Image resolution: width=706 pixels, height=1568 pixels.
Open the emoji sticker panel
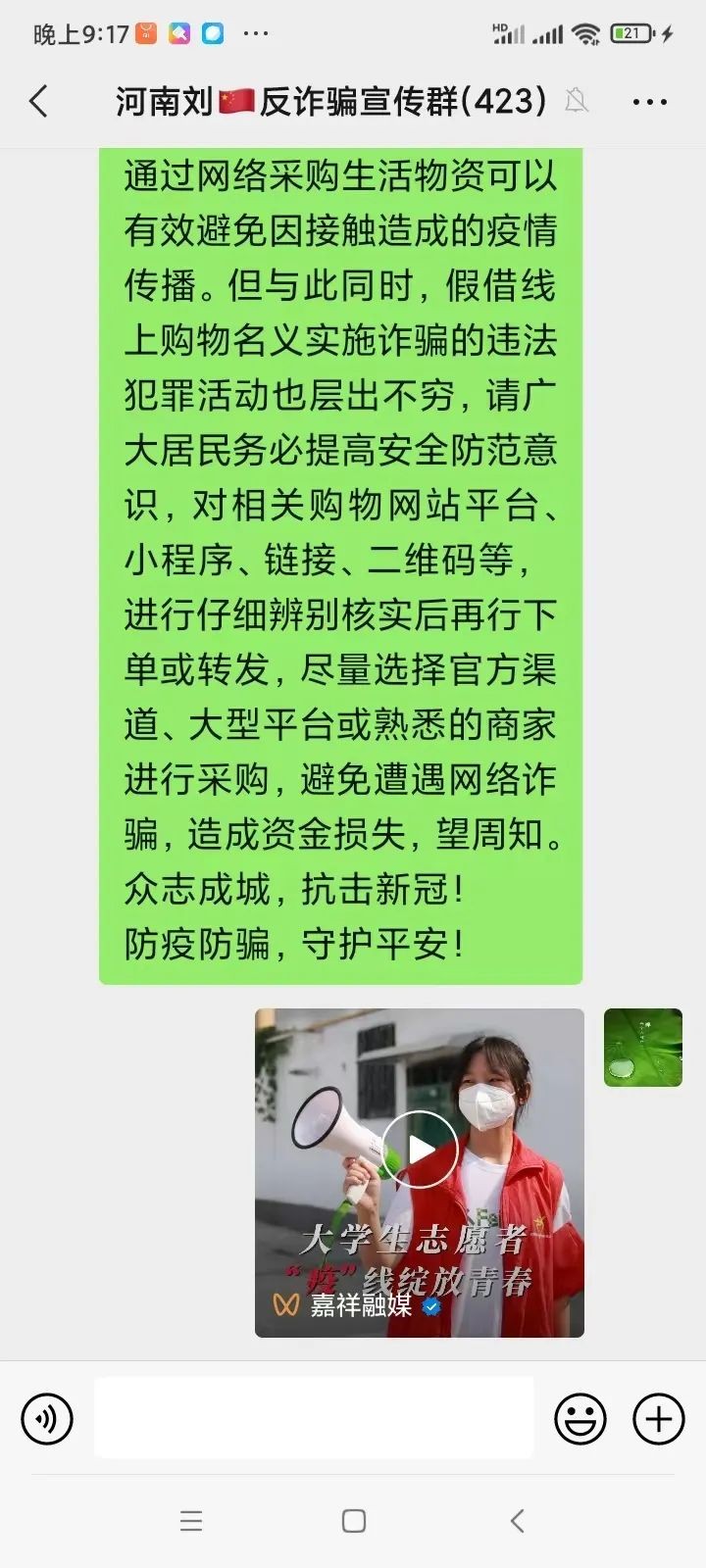[x=580, y=1418]
